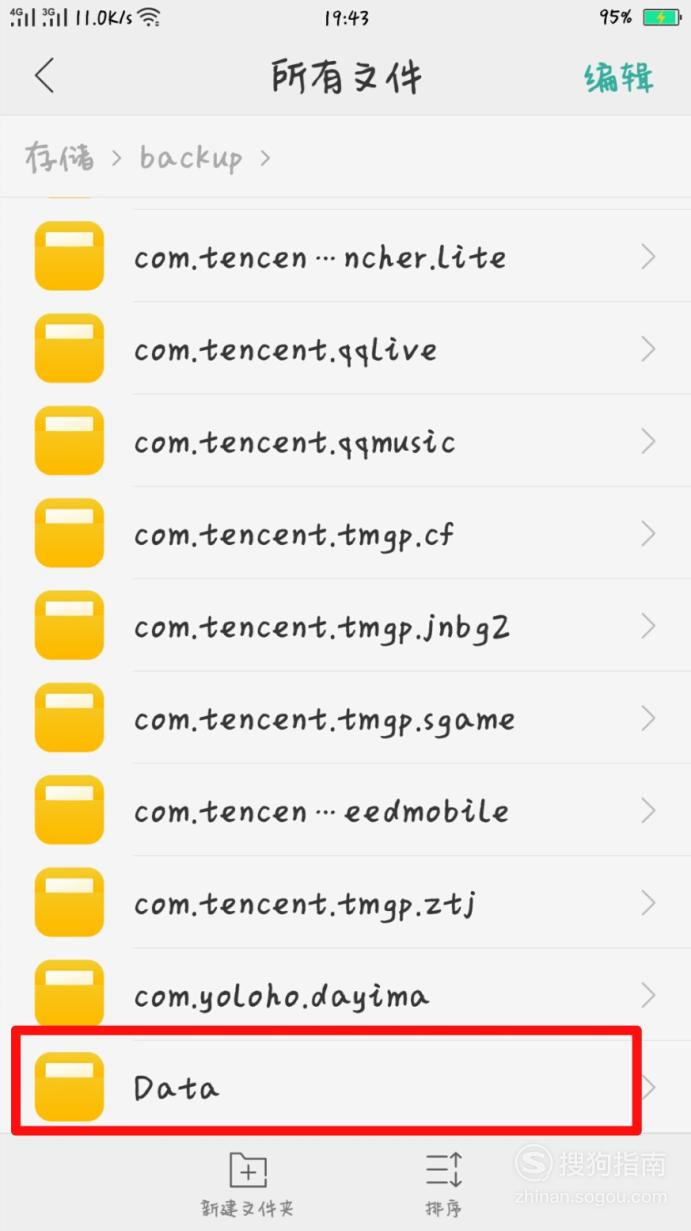Open the com.yoloho.dayima folder
691x1231 pixels.
point(345,995)
